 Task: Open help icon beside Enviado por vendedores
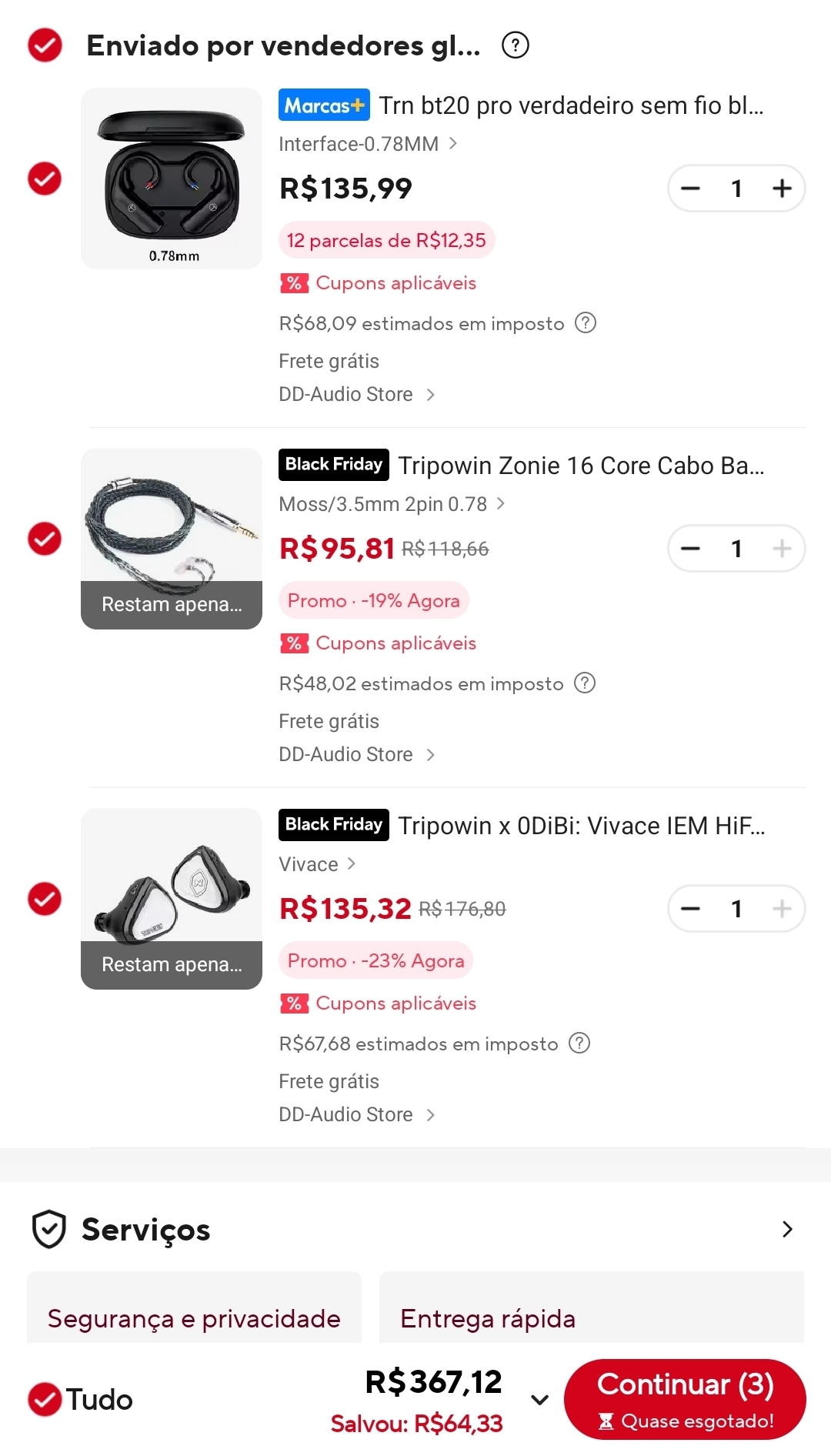[516, 45]
